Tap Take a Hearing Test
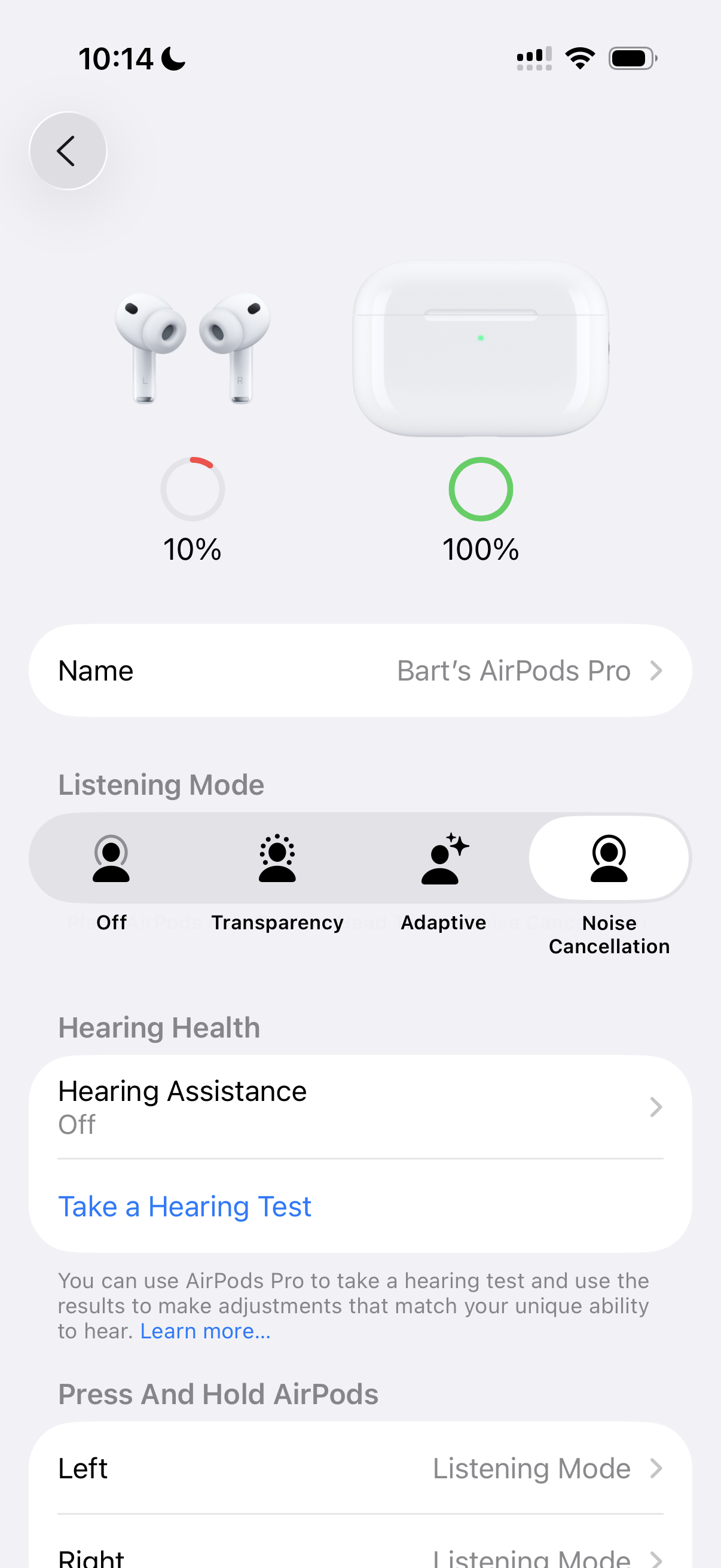This screenshot has width=721, height=1568. tap(185, 1206)
